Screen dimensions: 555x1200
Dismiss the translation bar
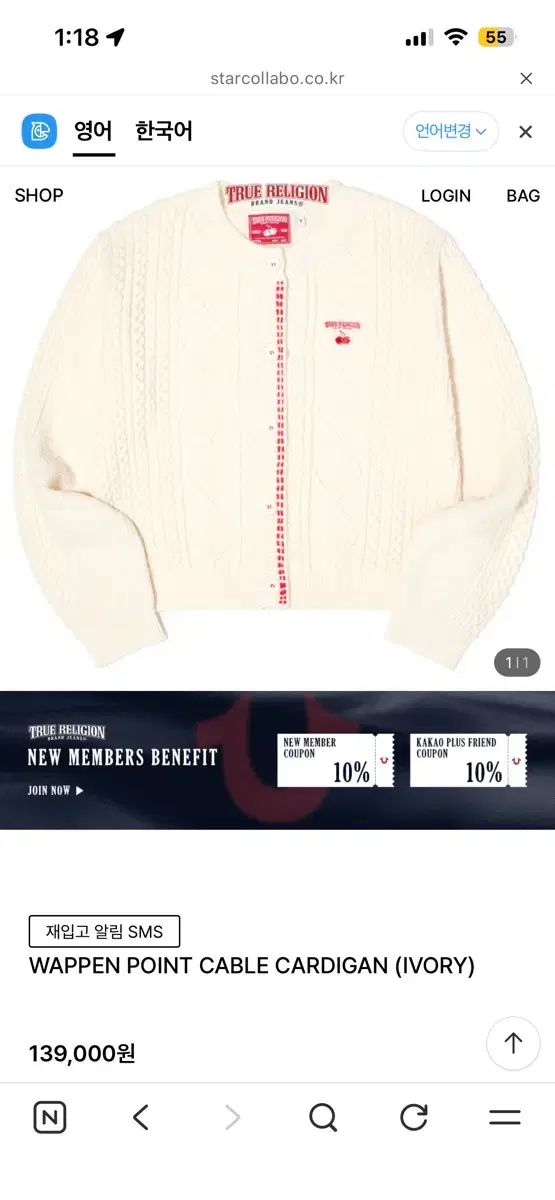[x=525, y=131]
